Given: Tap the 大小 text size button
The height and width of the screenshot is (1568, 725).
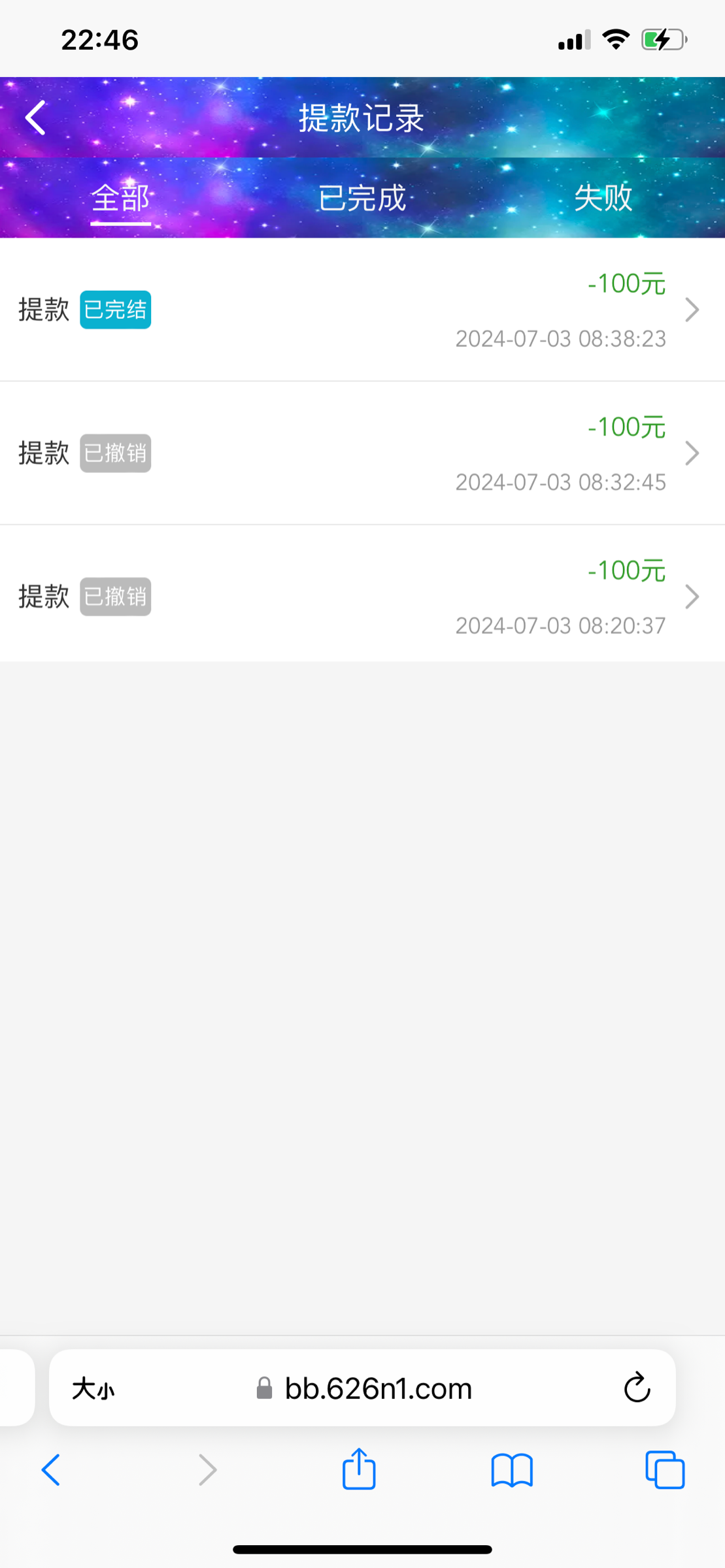Looking at the screenshot, I should click(x=93, y=1388).
